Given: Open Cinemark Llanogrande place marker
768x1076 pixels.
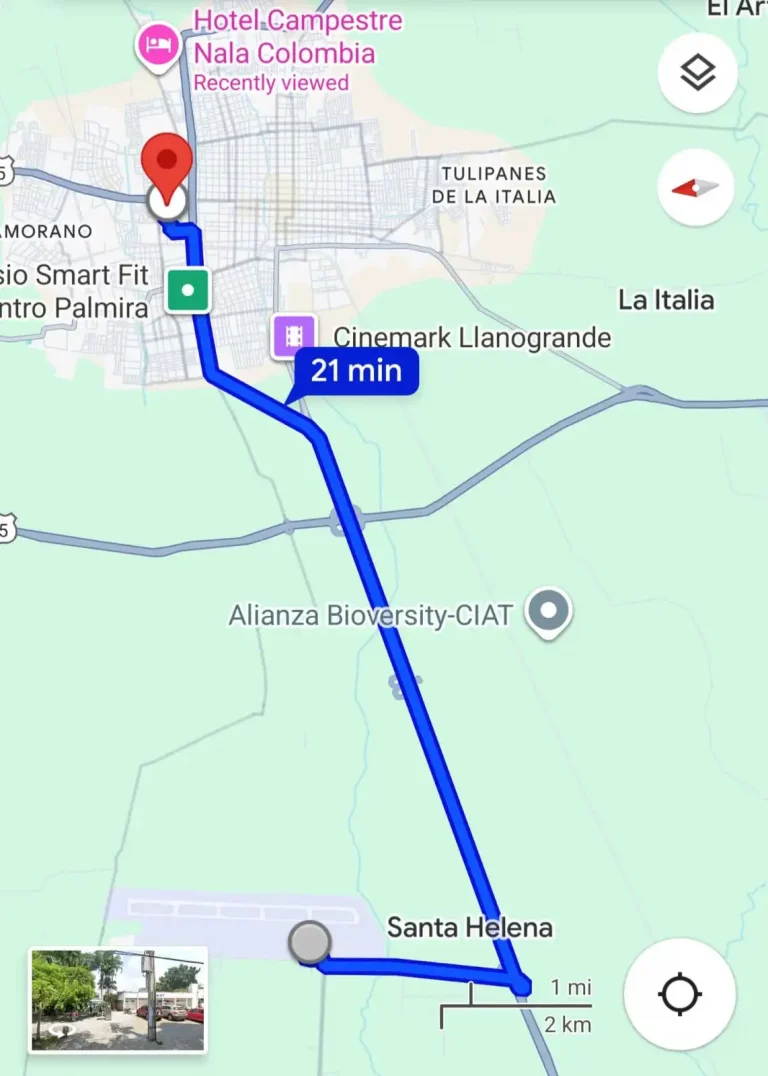Looking at the screenshot, I should pos(294,337).
